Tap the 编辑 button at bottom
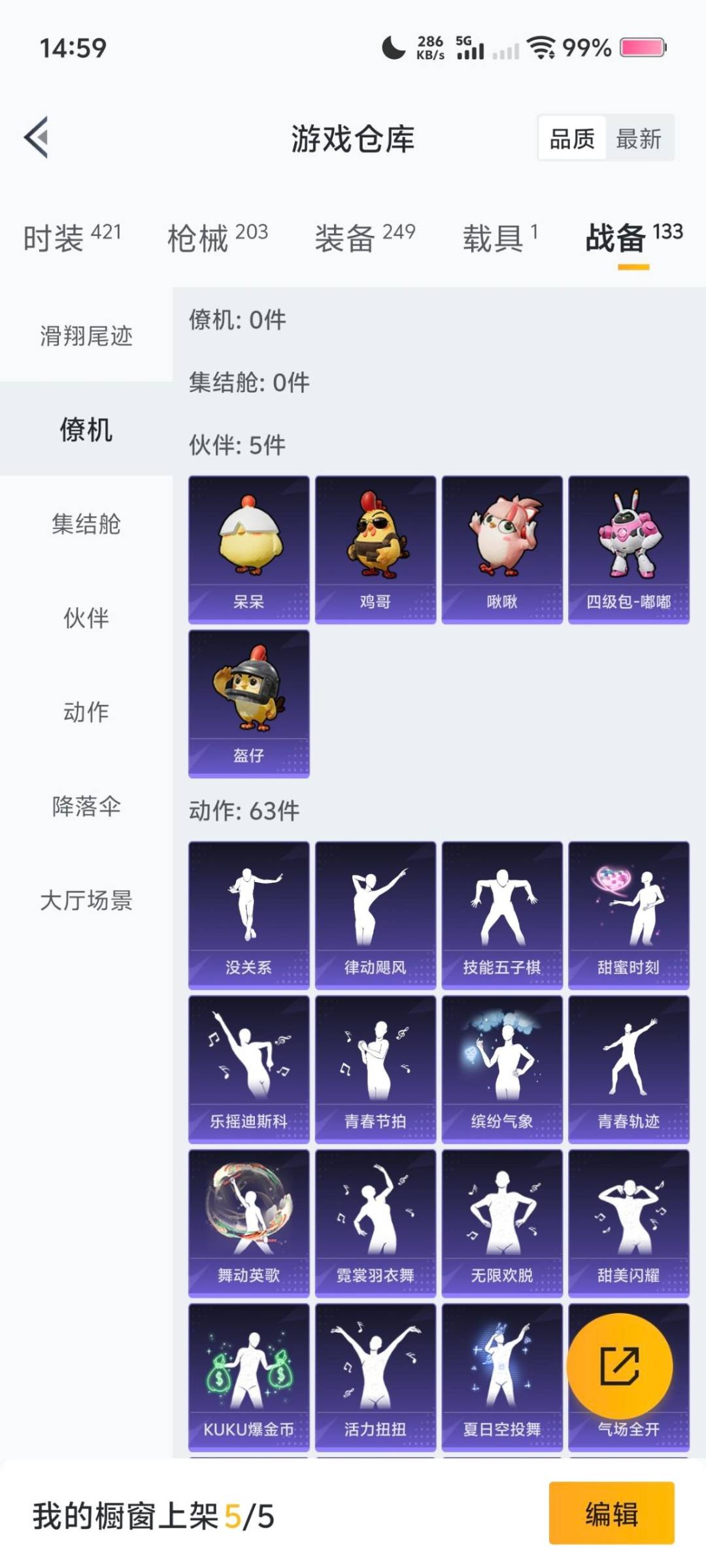This screenshot has width=706, height=1568. pyautogui.click(x=611, y=1518)
